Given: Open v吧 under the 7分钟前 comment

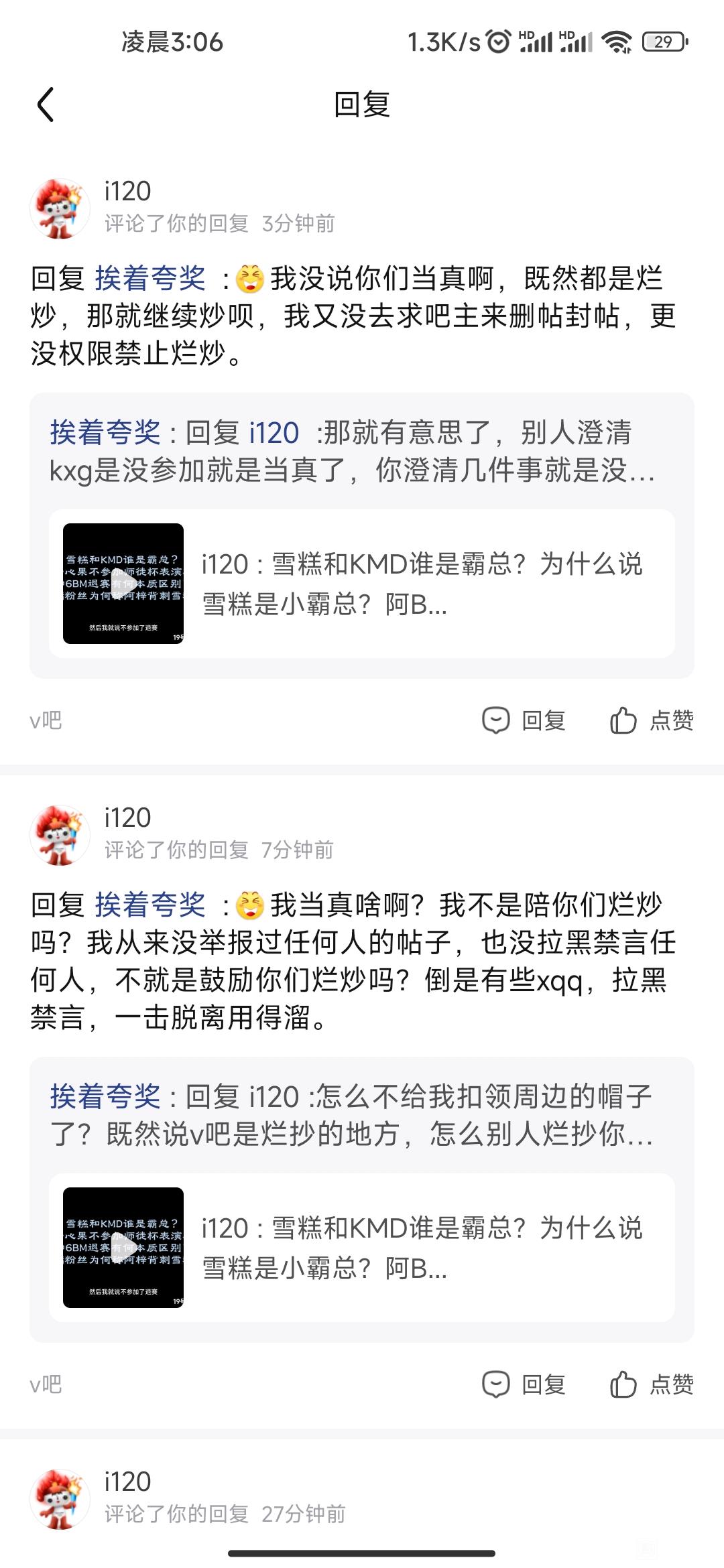Looking at the screenshot, I should pyautogui.click(x=46, y=1384).
